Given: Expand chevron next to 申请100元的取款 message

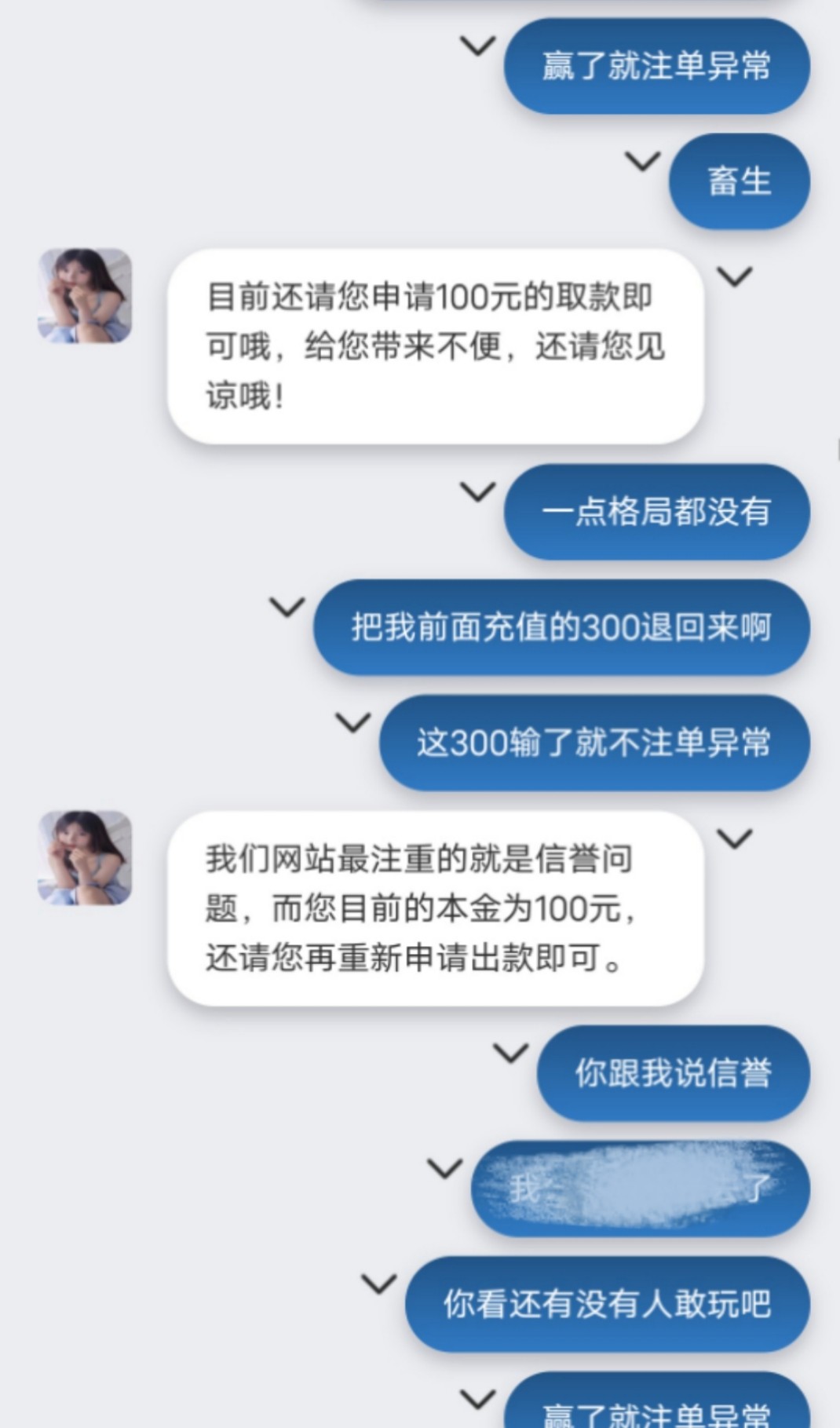Looking at the screenshot, I should pyautogui.click(x=735, y=276).
